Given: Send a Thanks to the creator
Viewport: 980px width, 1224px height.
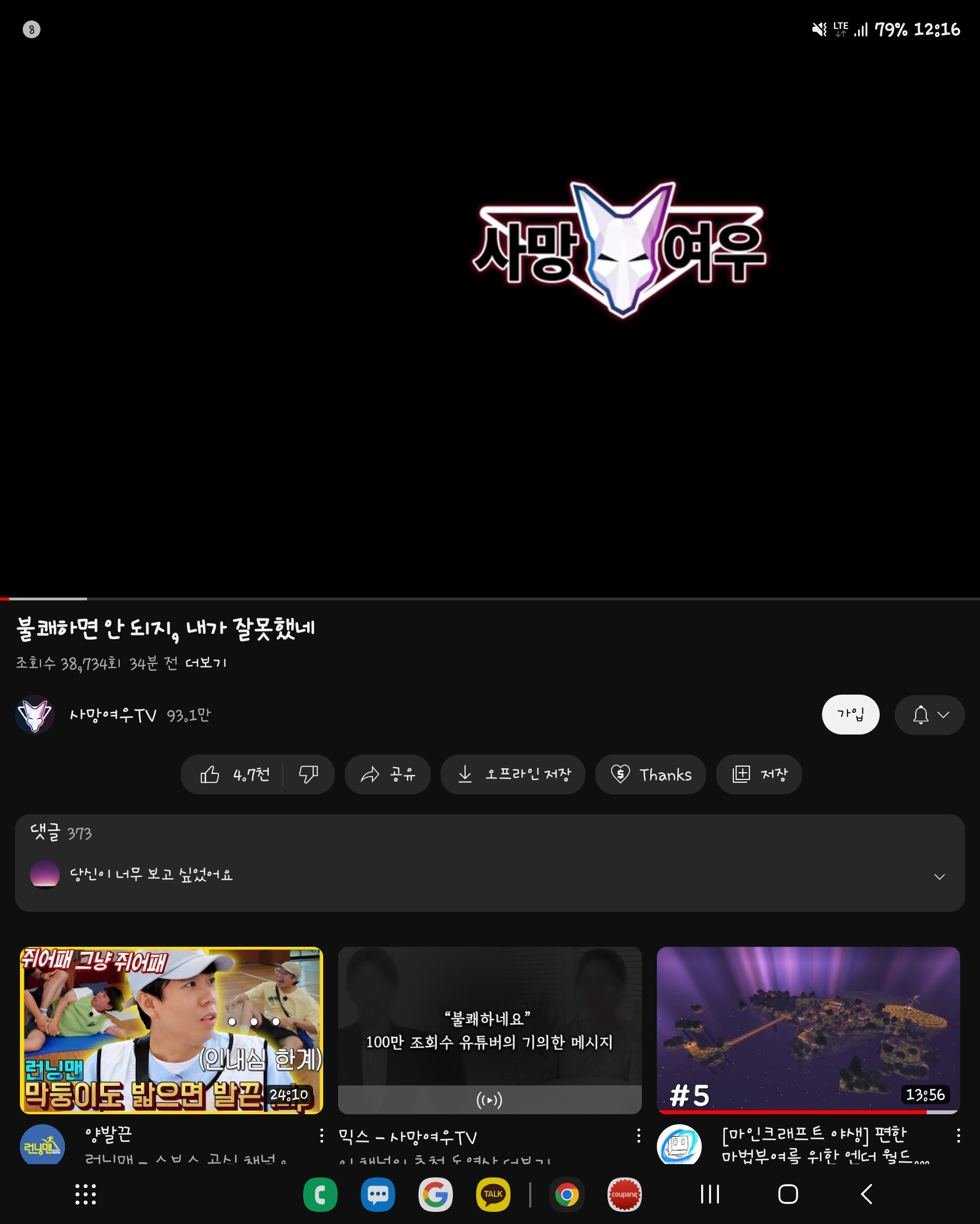Looking at the screenshot, I should pos(651,774).
